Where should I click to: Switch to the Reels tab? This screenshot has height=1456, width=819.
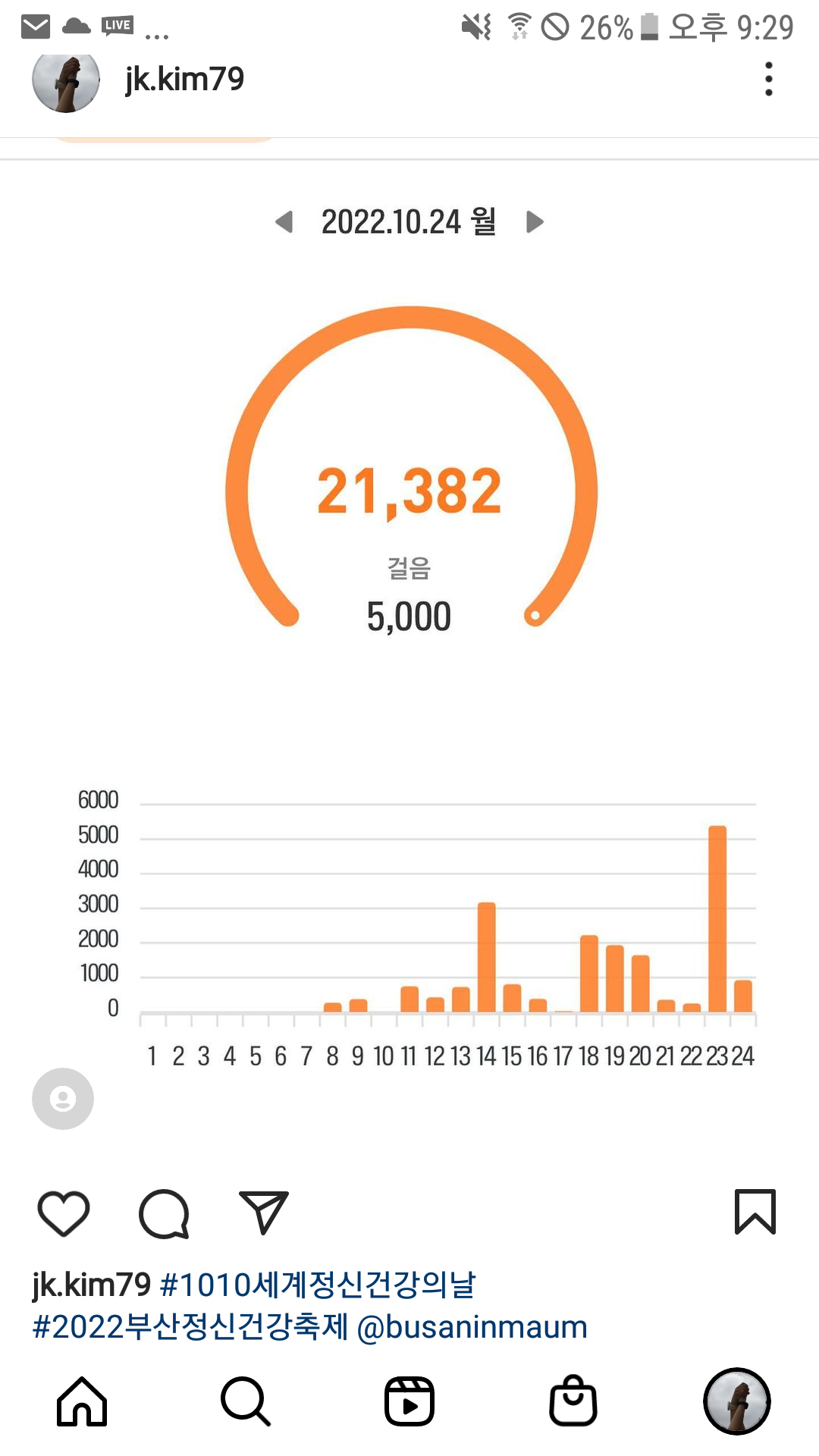click(x=409, y=1401)
